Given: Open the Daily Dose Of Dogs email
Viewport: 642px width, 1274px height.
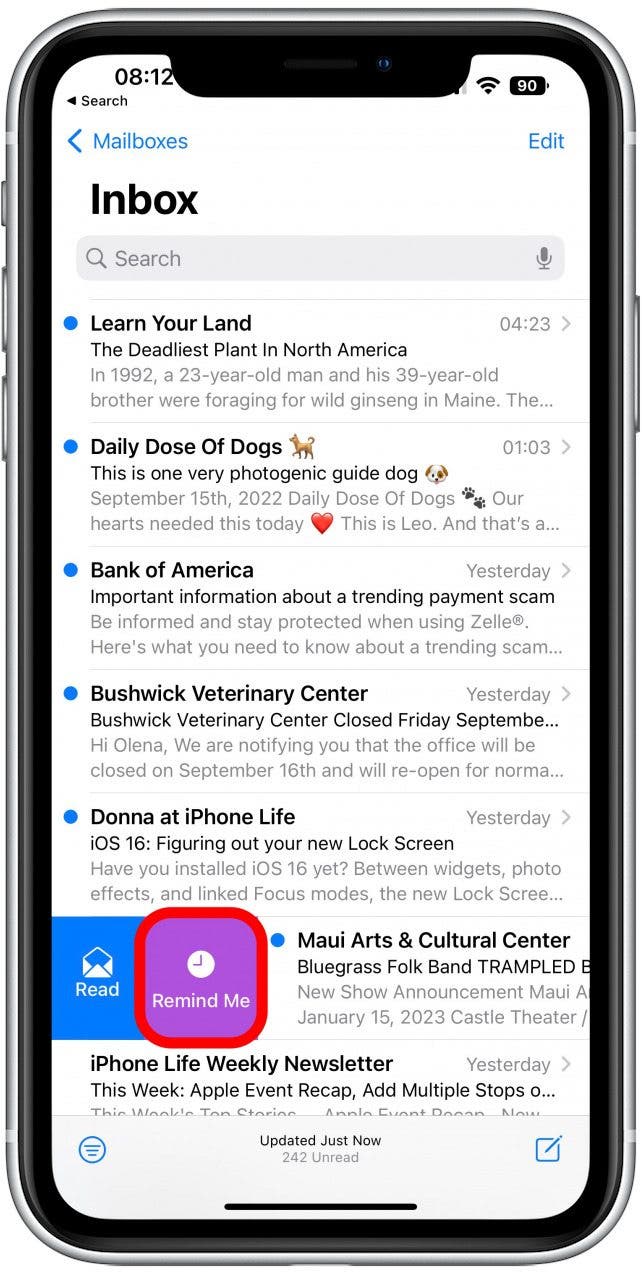Looking at the screenshot, I should click(320, 485).
